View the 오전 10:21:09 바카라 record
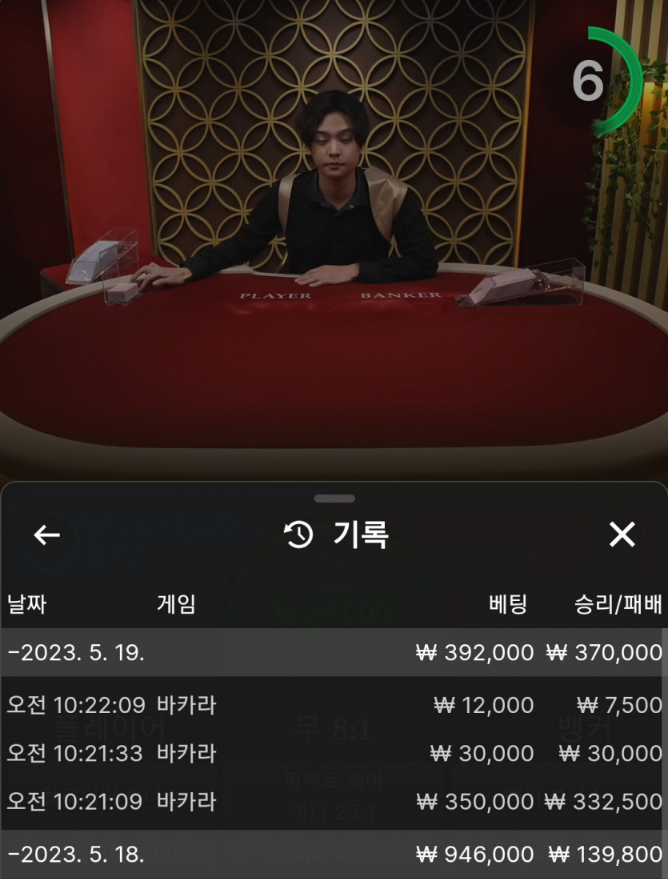Screen dimensions: 668x879 (333, 801)
